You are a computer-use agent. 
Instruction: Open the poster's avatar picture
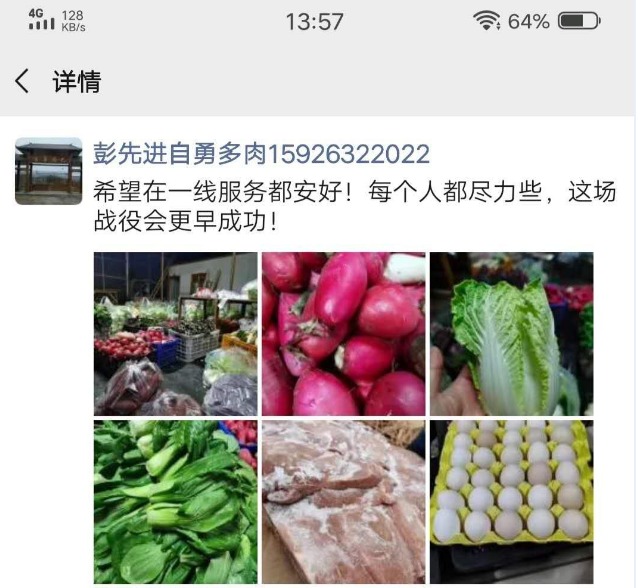point(48,171)
